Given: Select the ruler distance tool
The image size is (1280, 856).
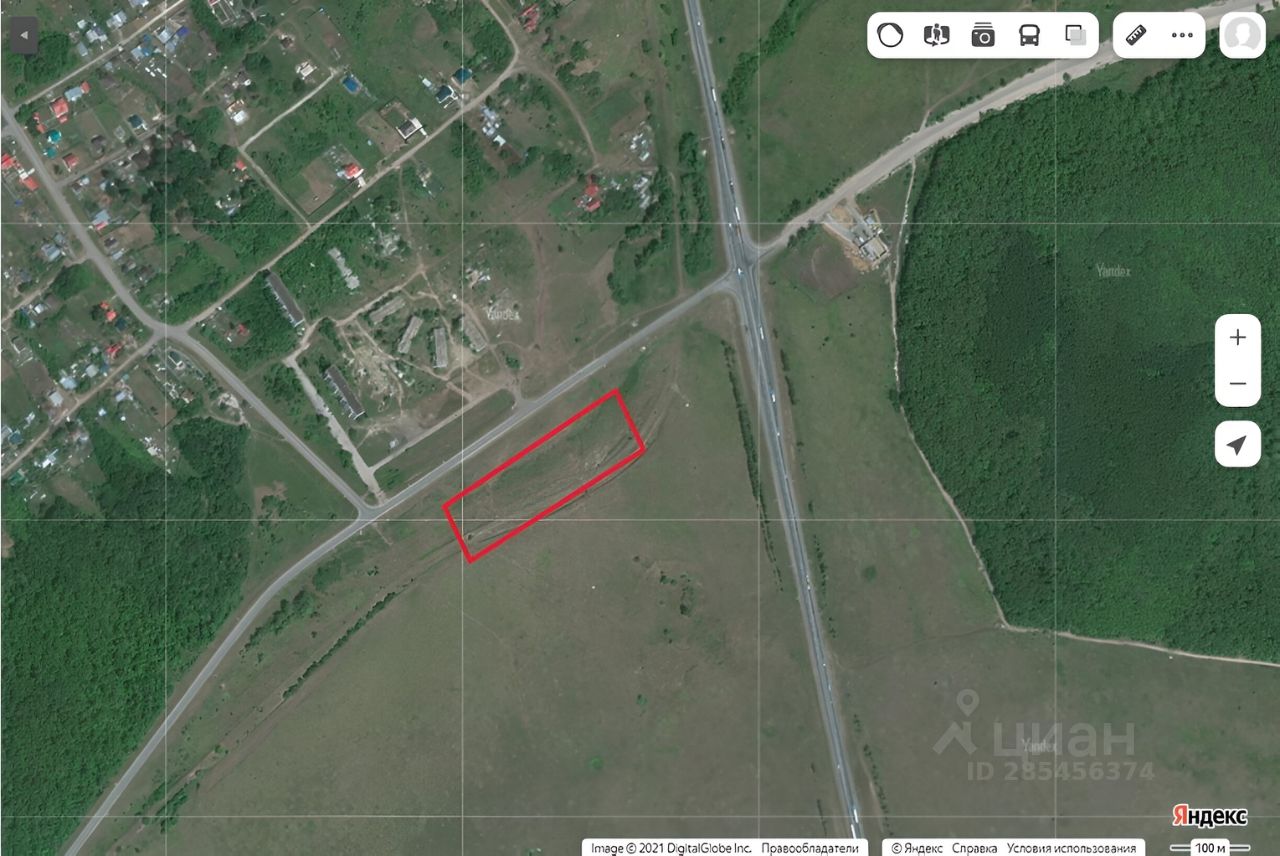Looking at the screenshot, I should click(x=1135, y=35).
